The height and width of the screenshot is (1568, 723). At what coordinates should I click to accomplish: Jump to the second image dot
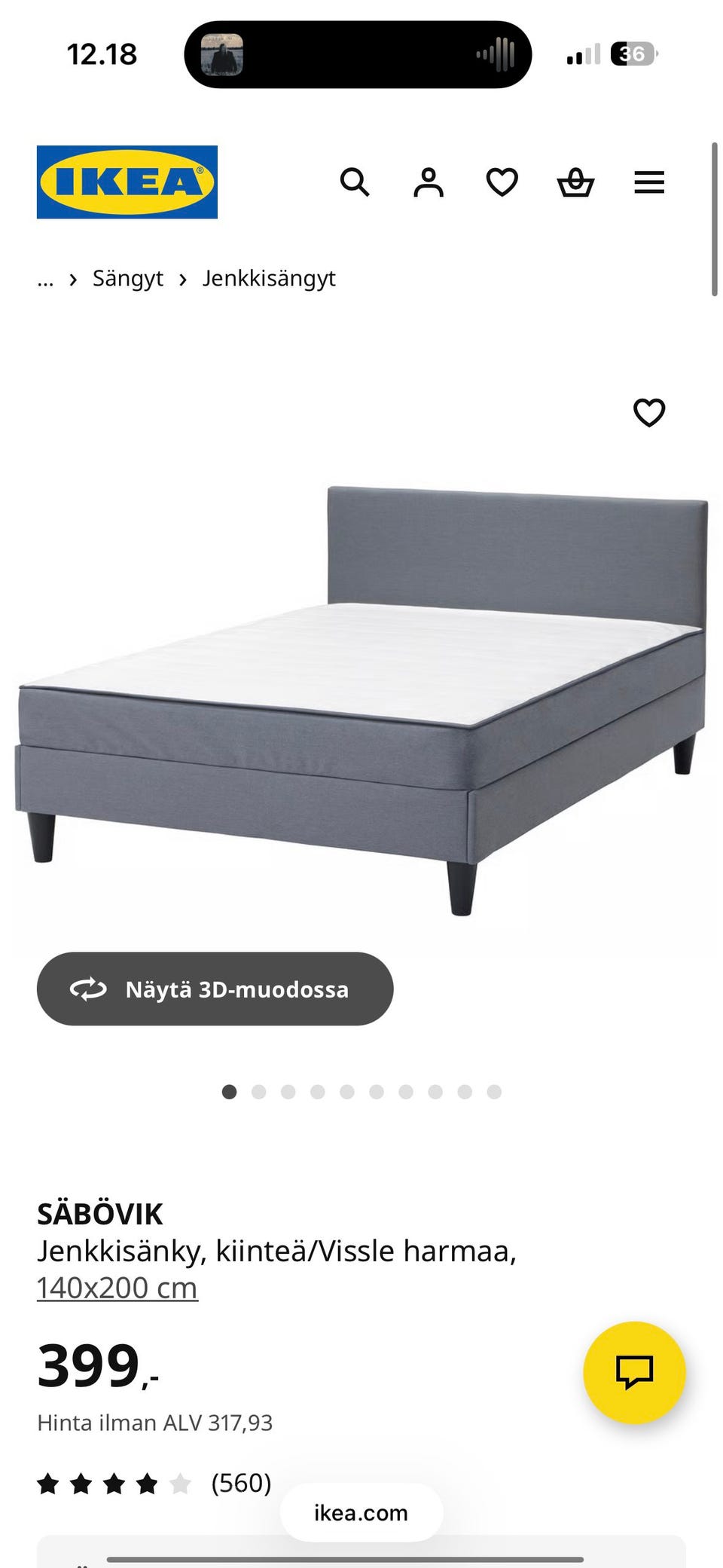pos(259,1092)
